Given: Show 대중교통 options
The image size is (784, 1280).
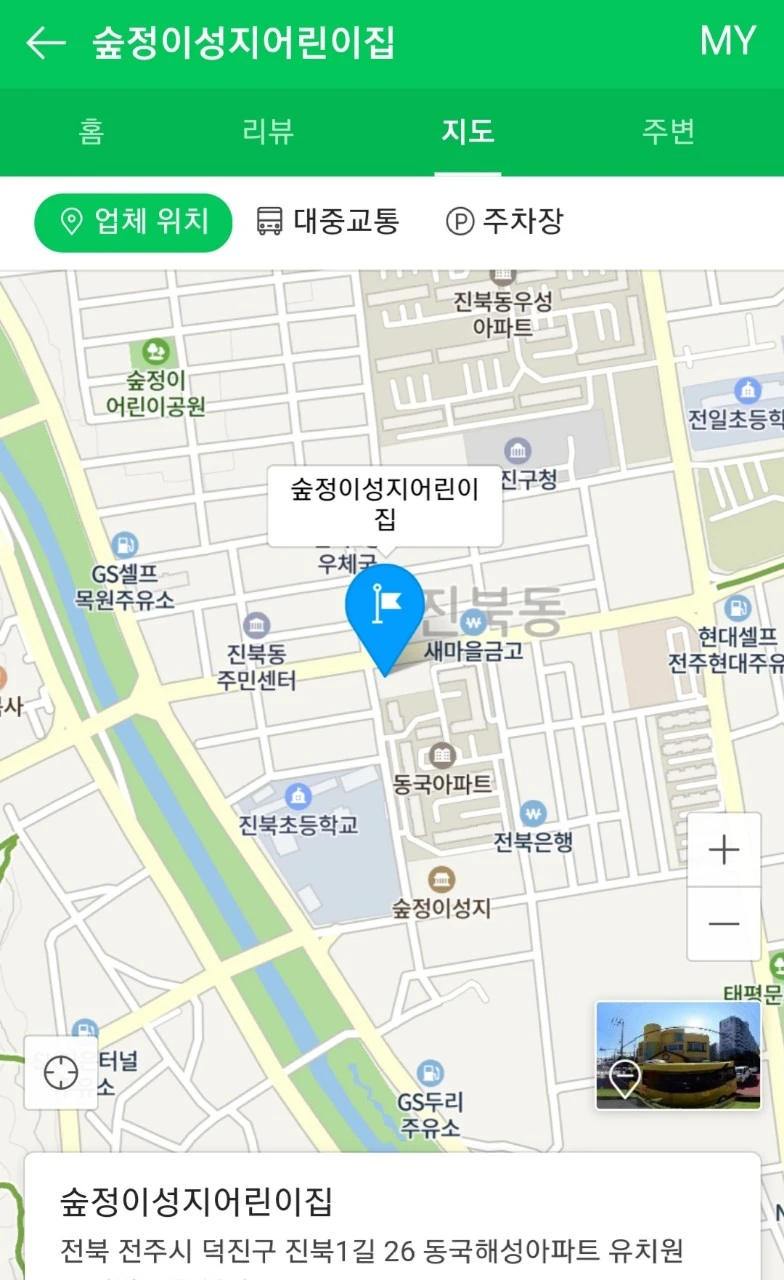Looking at the screenshot, I should (x=328, y=221).
